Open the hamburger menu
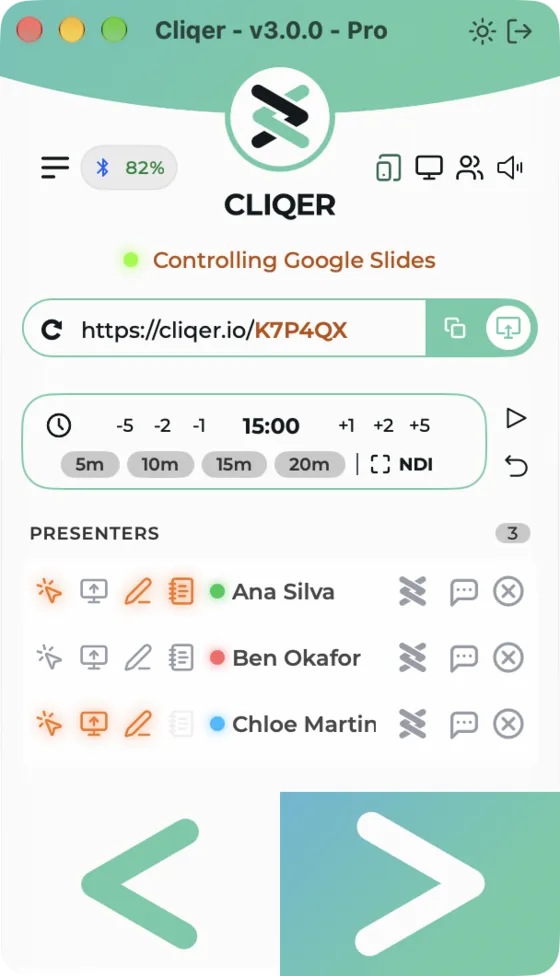Screen dimensions: 560x976 tap(55, 167)
